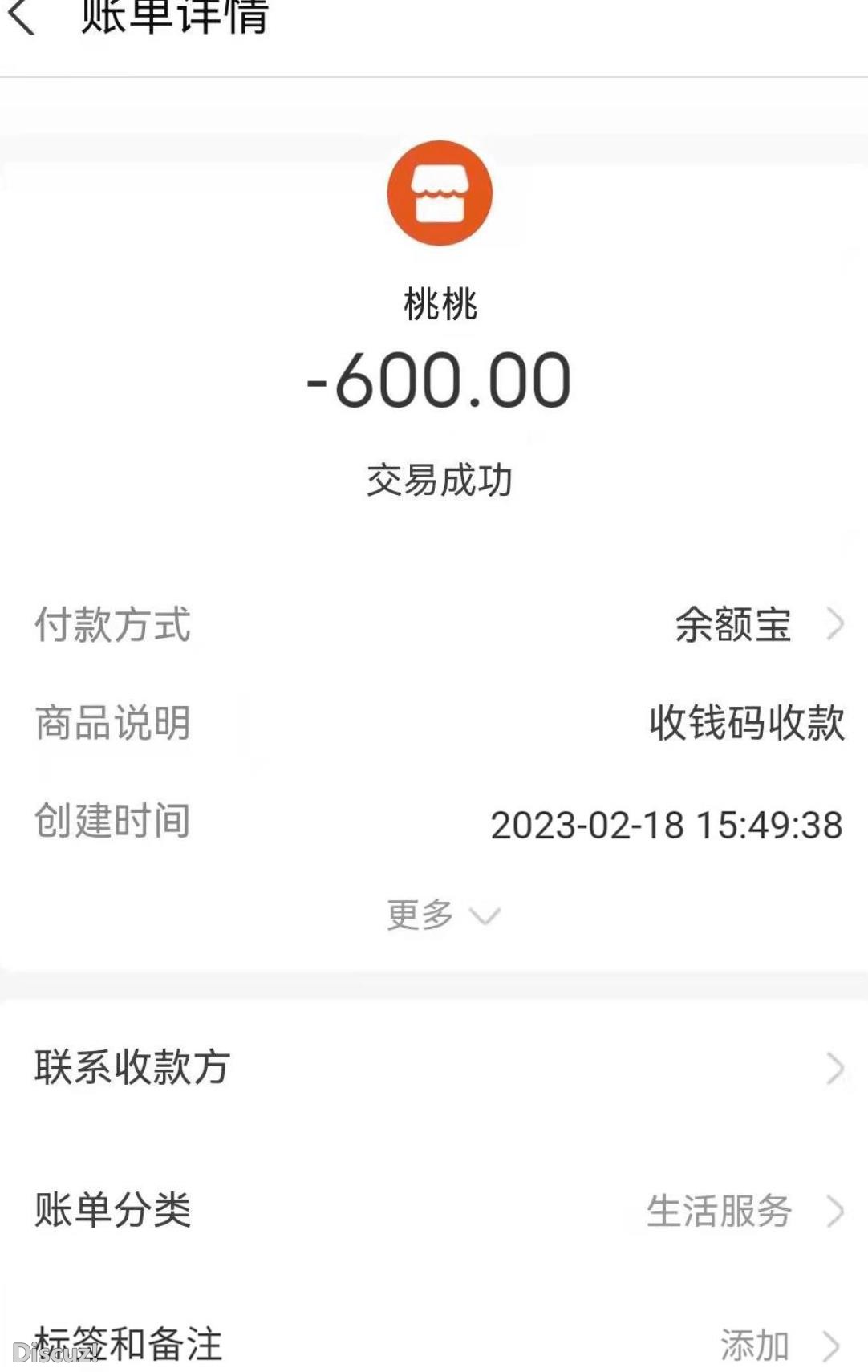Tap the 交易成功 status text
This screenshot has height=1372, width=868.
[440, 477]
